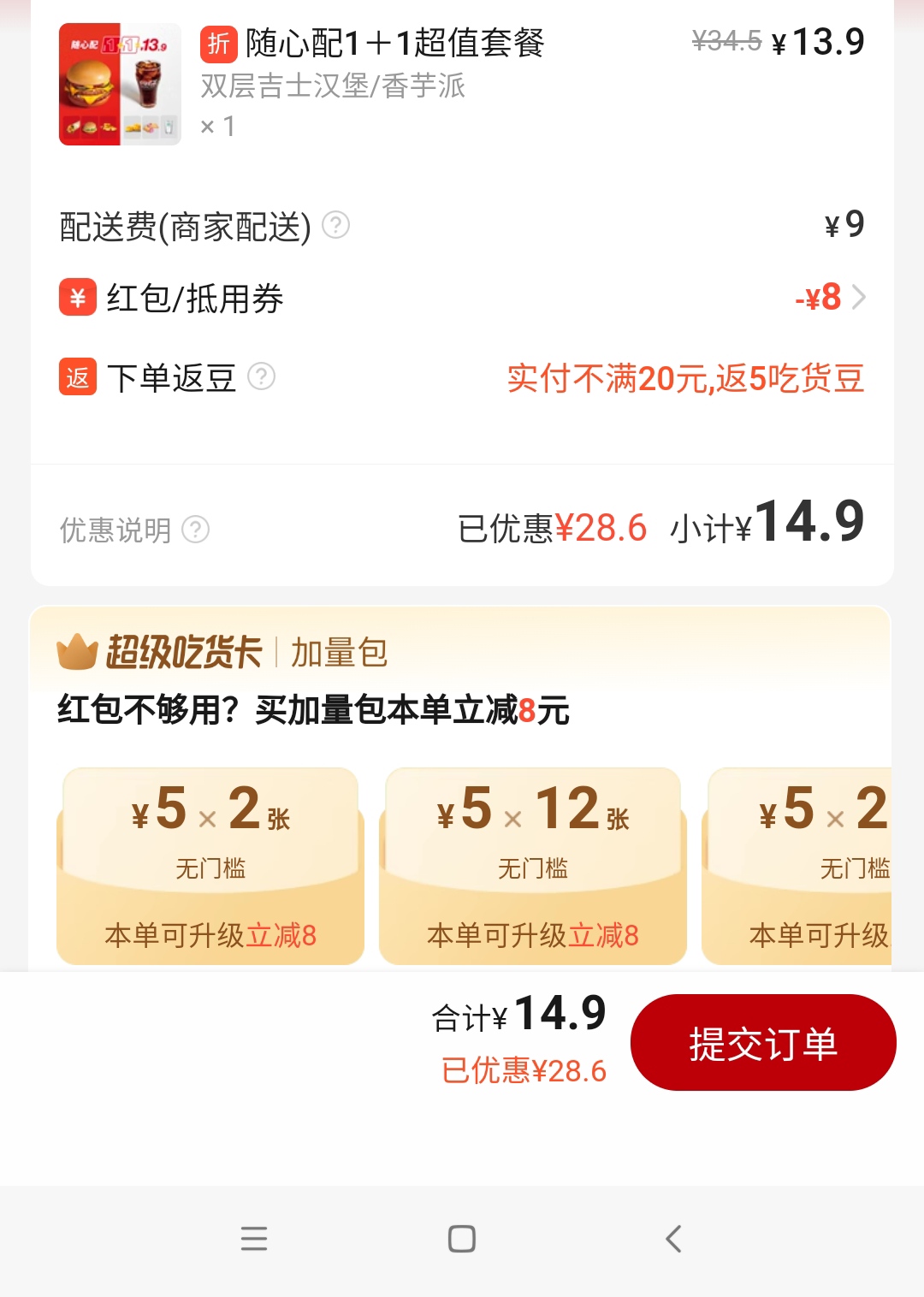Viewport: 924px width, 1297px height.
Task: Tap the help icon next to 下单返豆
Action: [261, 376]
